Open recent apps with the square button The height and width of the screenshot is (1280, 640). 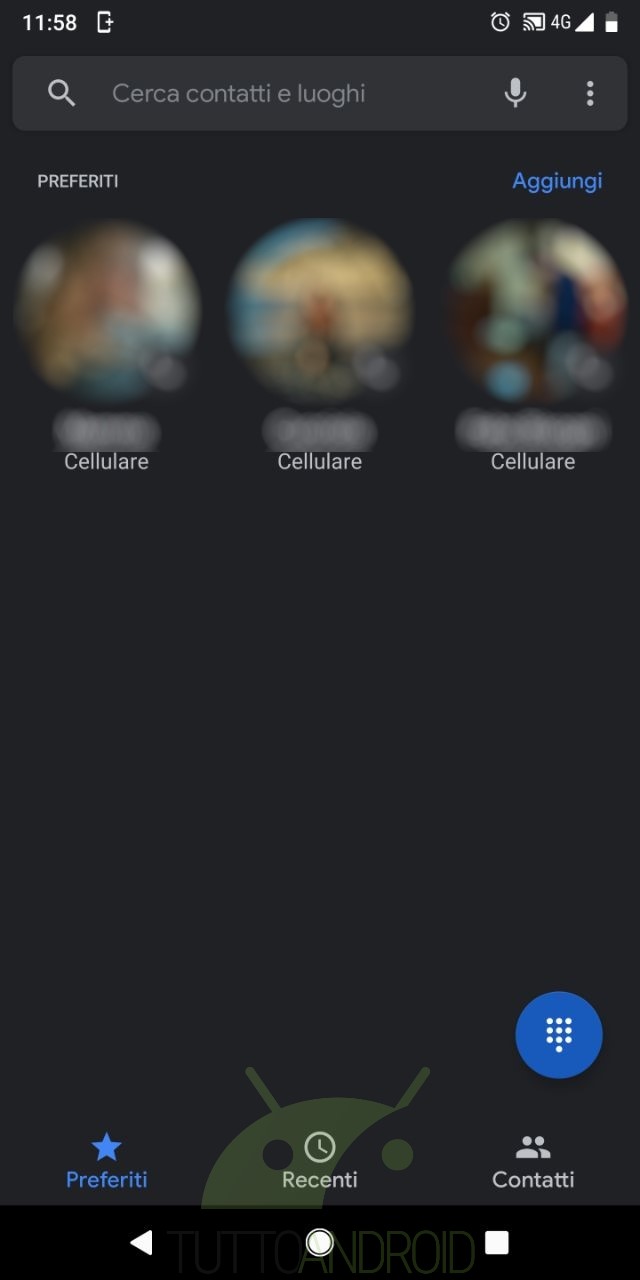tap(497, 1243)
